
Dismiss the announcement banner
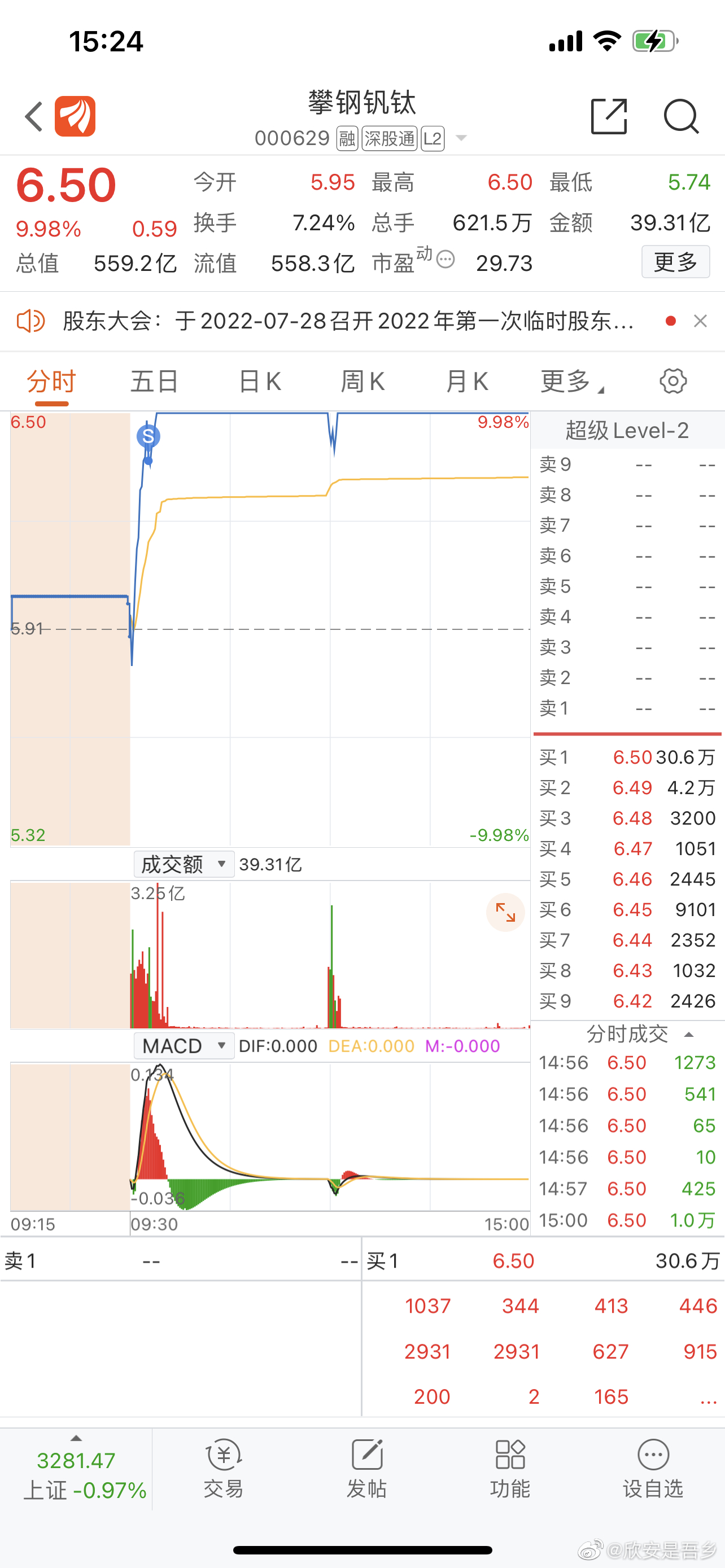pyautogui.click(x=701, y=321)
